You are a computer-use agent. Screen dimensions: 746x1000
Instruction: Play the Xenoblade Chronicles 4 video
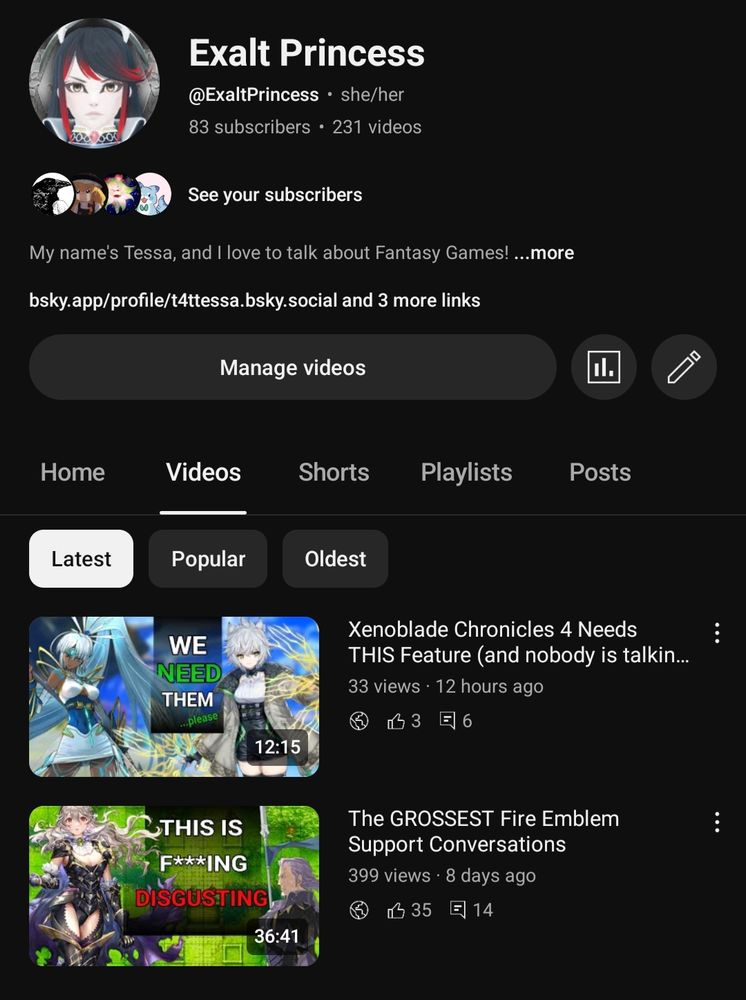[x=174, y=696]
